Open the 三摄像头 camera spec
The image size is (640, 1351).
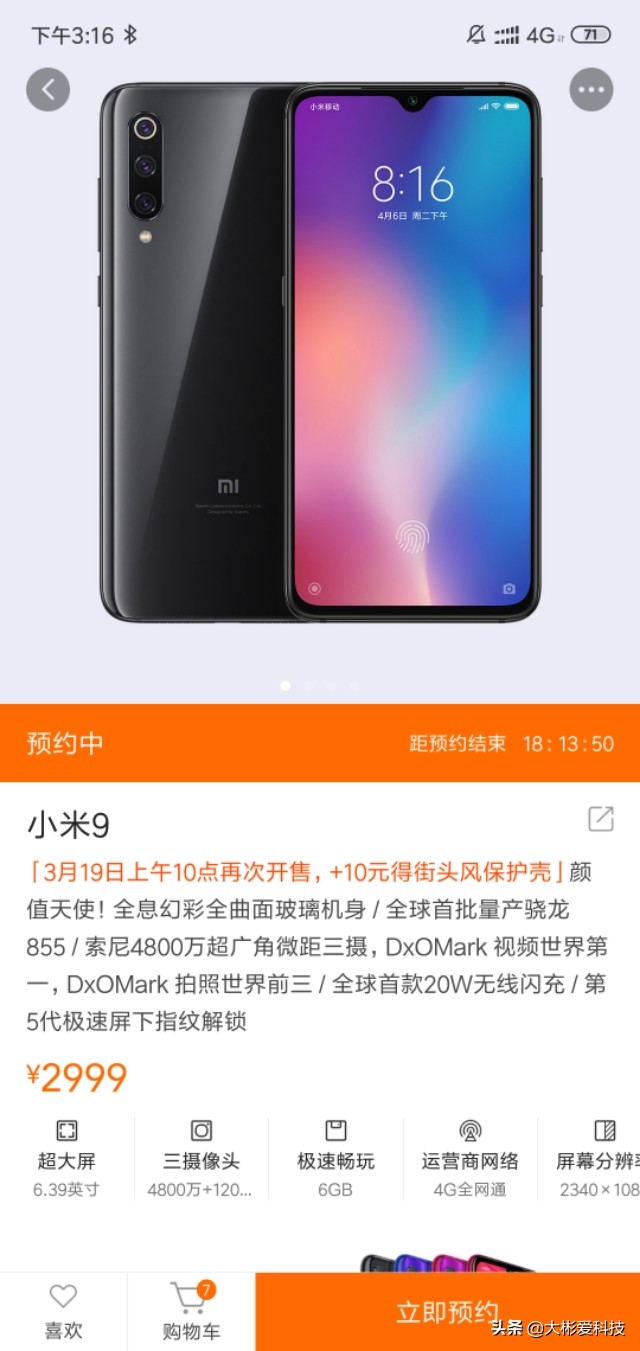[x=201, y=1159]
